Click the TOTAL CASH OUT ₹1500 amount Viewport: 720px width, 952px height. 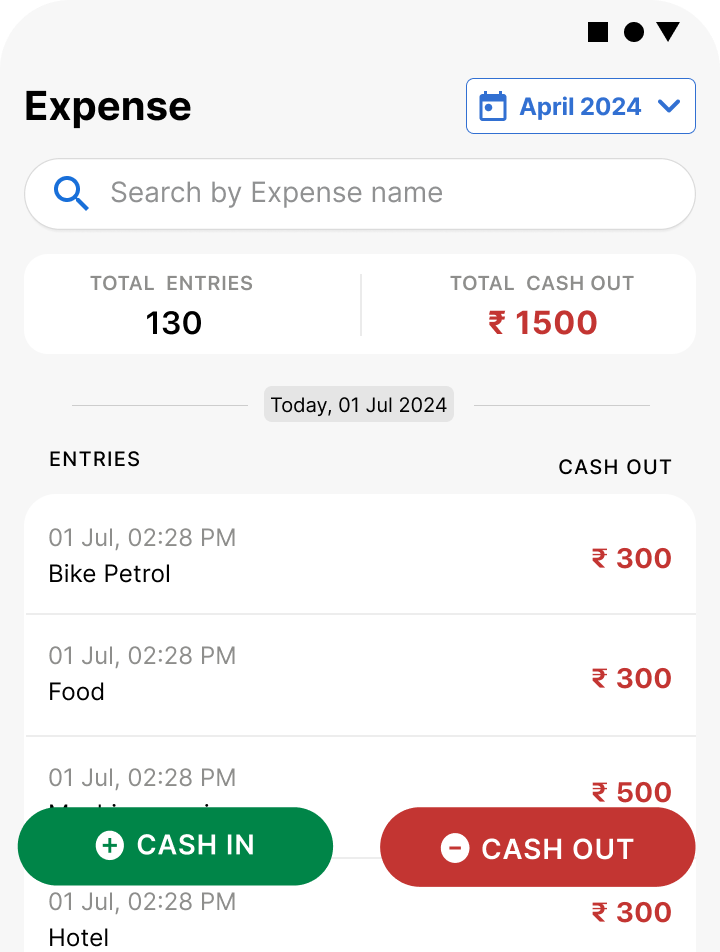click(x=540, y=322)
